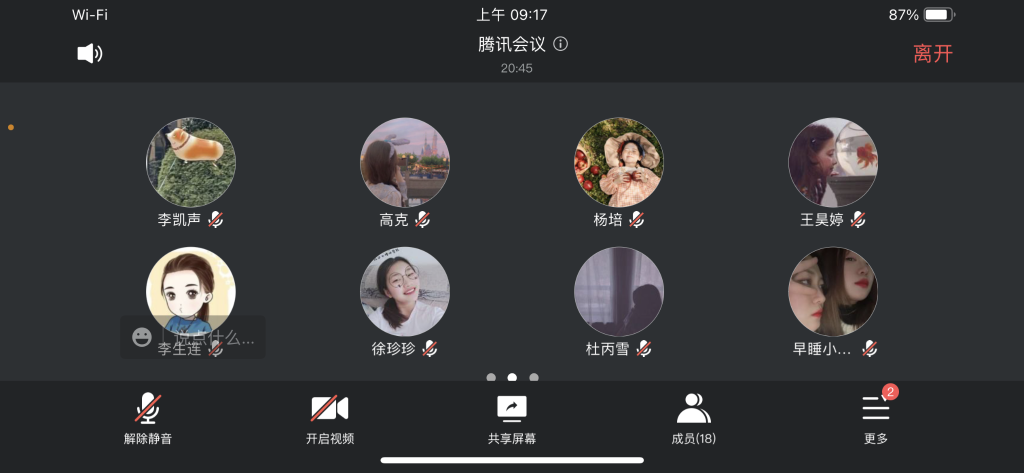Select participant 杨培's avatar
Viewport: 1024px width, 473px height.
click(x=619, y=163)
